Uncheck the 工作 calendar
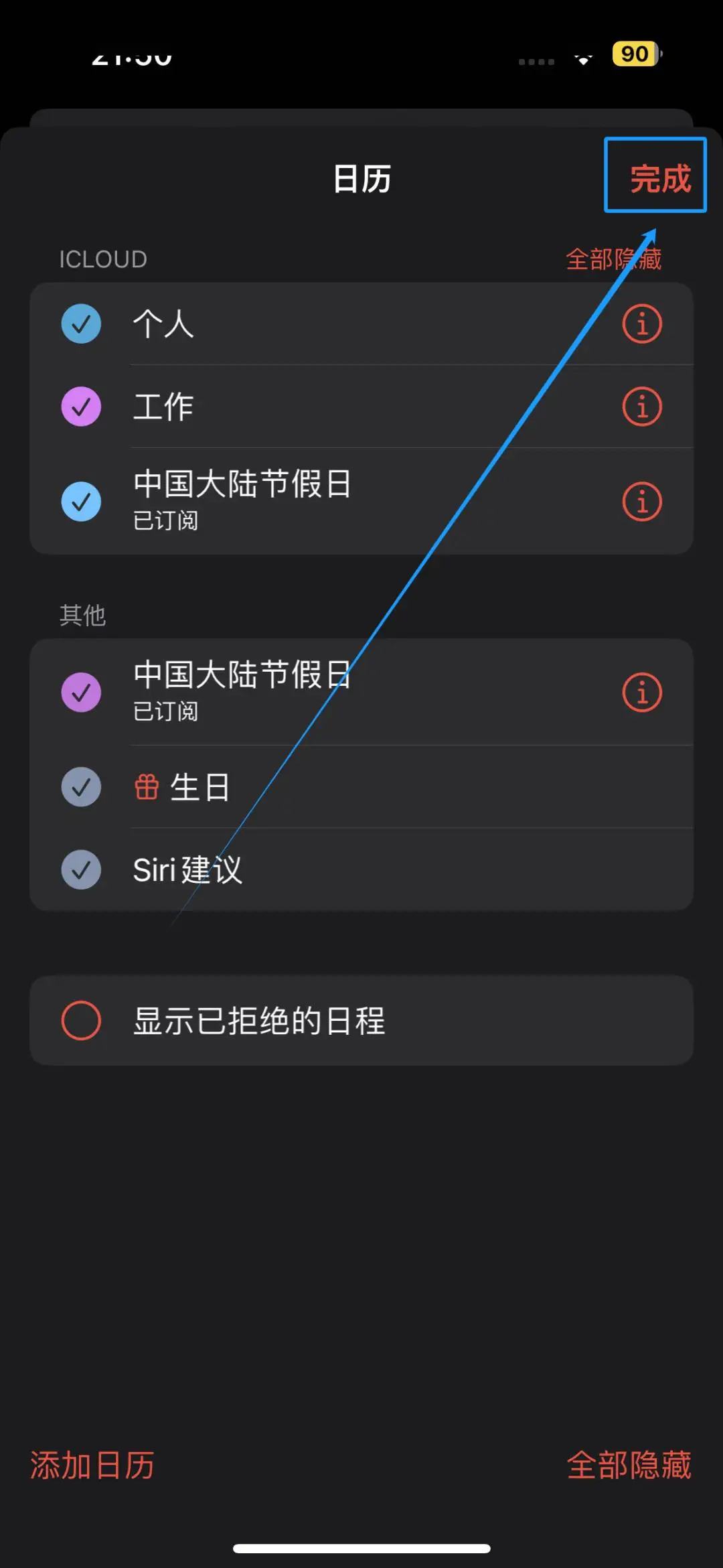The width and height of the screenshot is (723, 1568). (81, 406)
